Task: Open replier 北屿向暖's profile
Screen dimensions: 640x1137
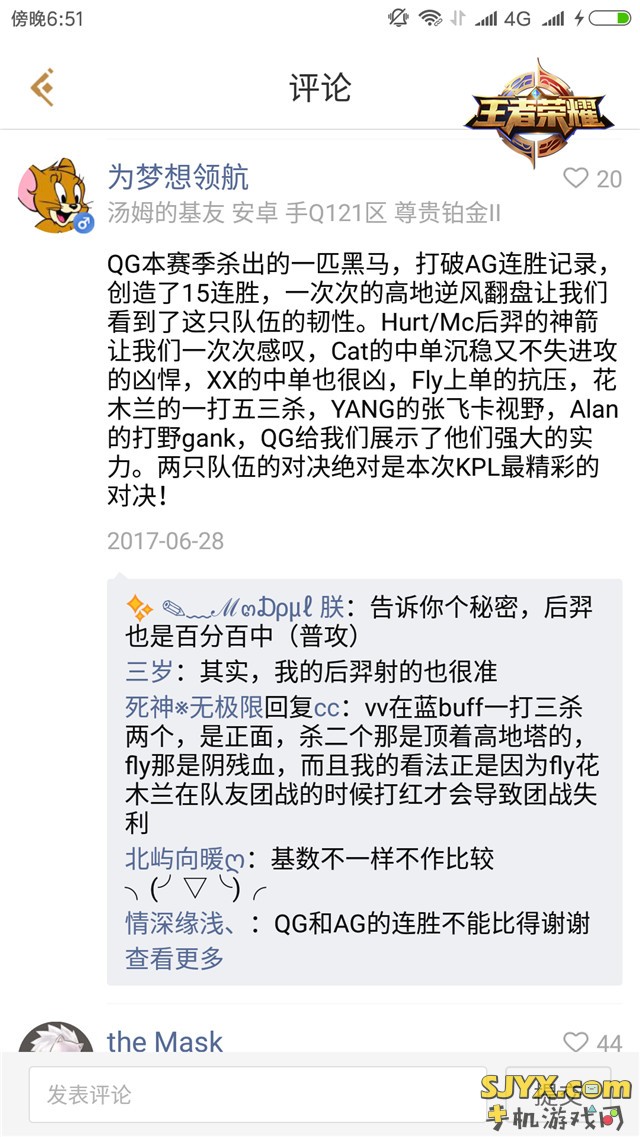Action: [x=184, y=859]
